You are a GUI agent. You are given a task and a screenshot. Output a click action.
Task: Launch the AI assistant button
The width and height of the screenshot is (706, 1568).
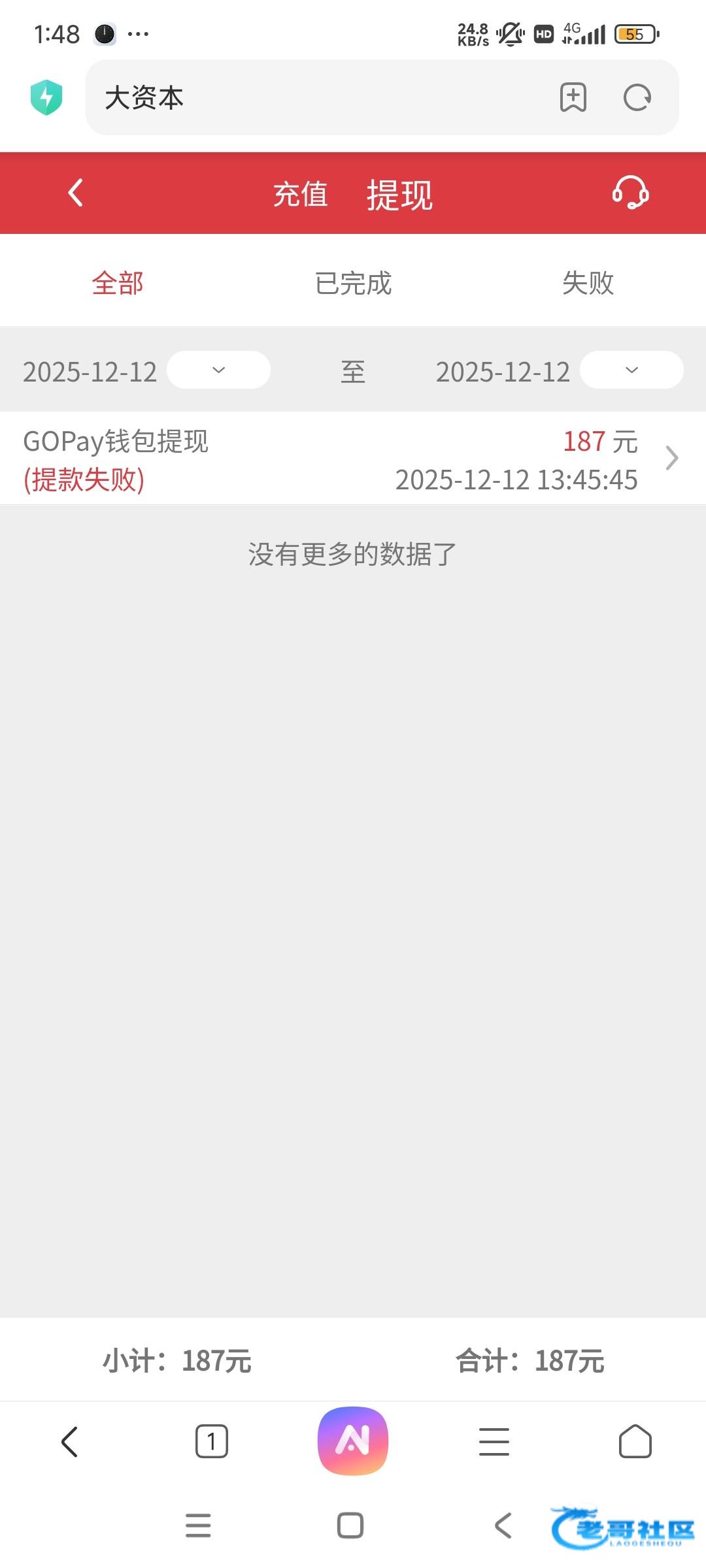[x=353, y=1441]
